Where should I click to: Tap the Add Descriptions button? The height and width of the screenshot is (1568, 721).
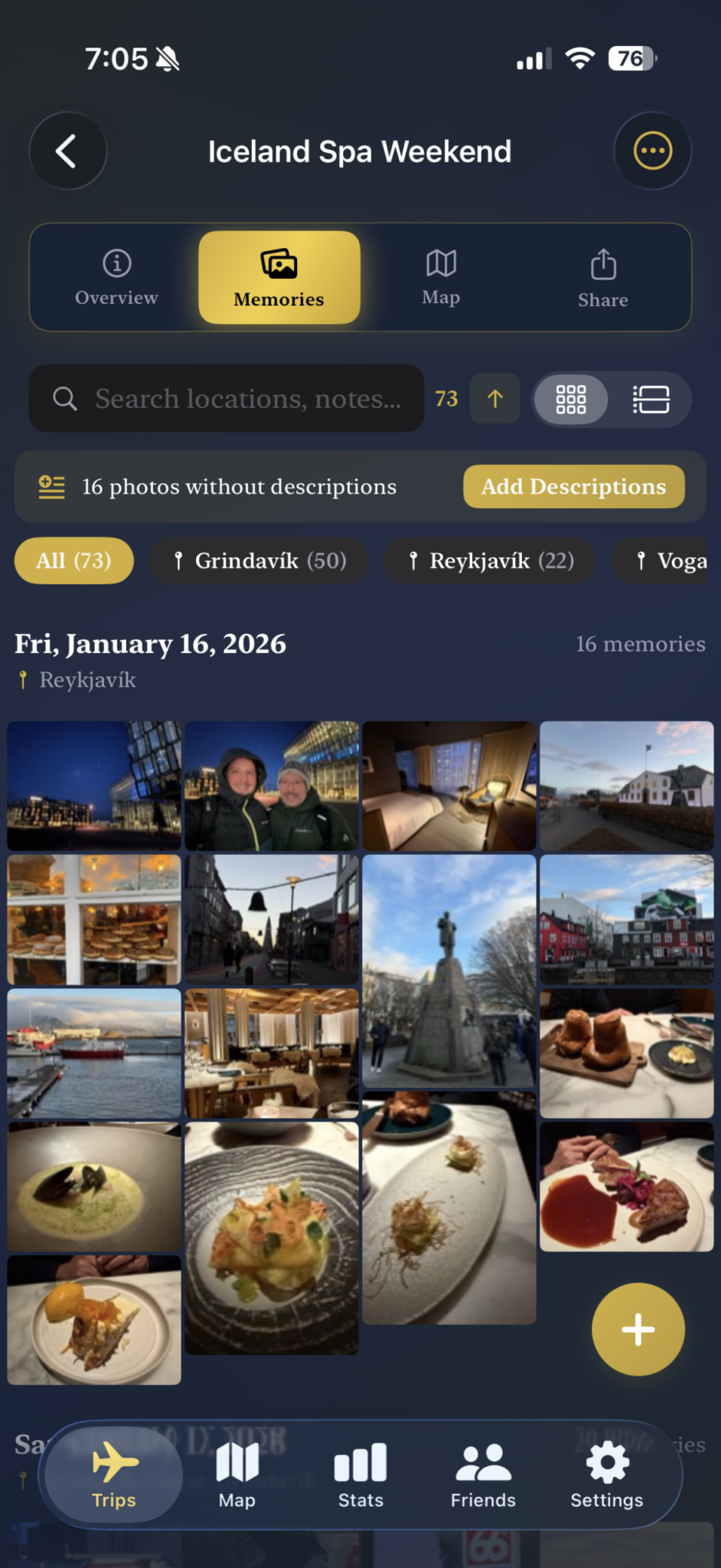pos(573,486)
